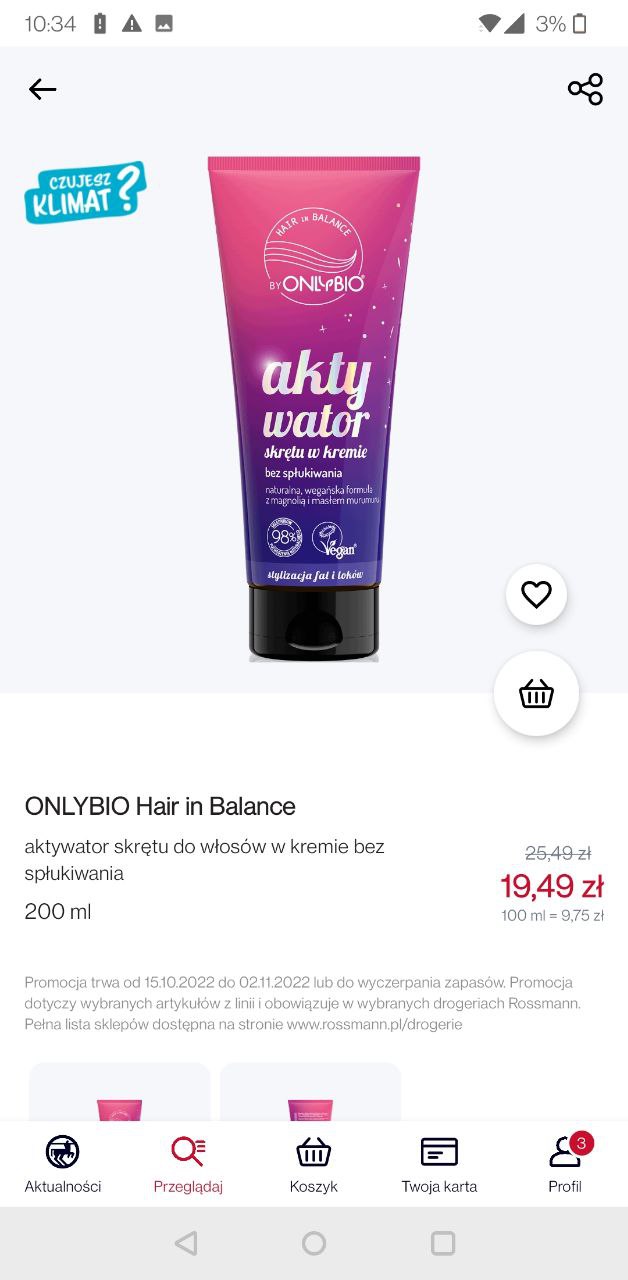The height and width of the screenshot is (1280, 628).
Task: Open the first related product card
Action: (x=120, y=1092)
